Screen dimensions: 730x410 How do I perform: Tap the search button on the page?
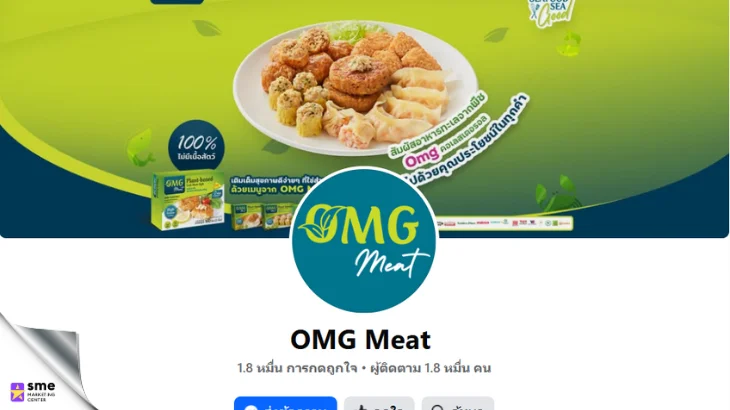[x=457, y=404]
